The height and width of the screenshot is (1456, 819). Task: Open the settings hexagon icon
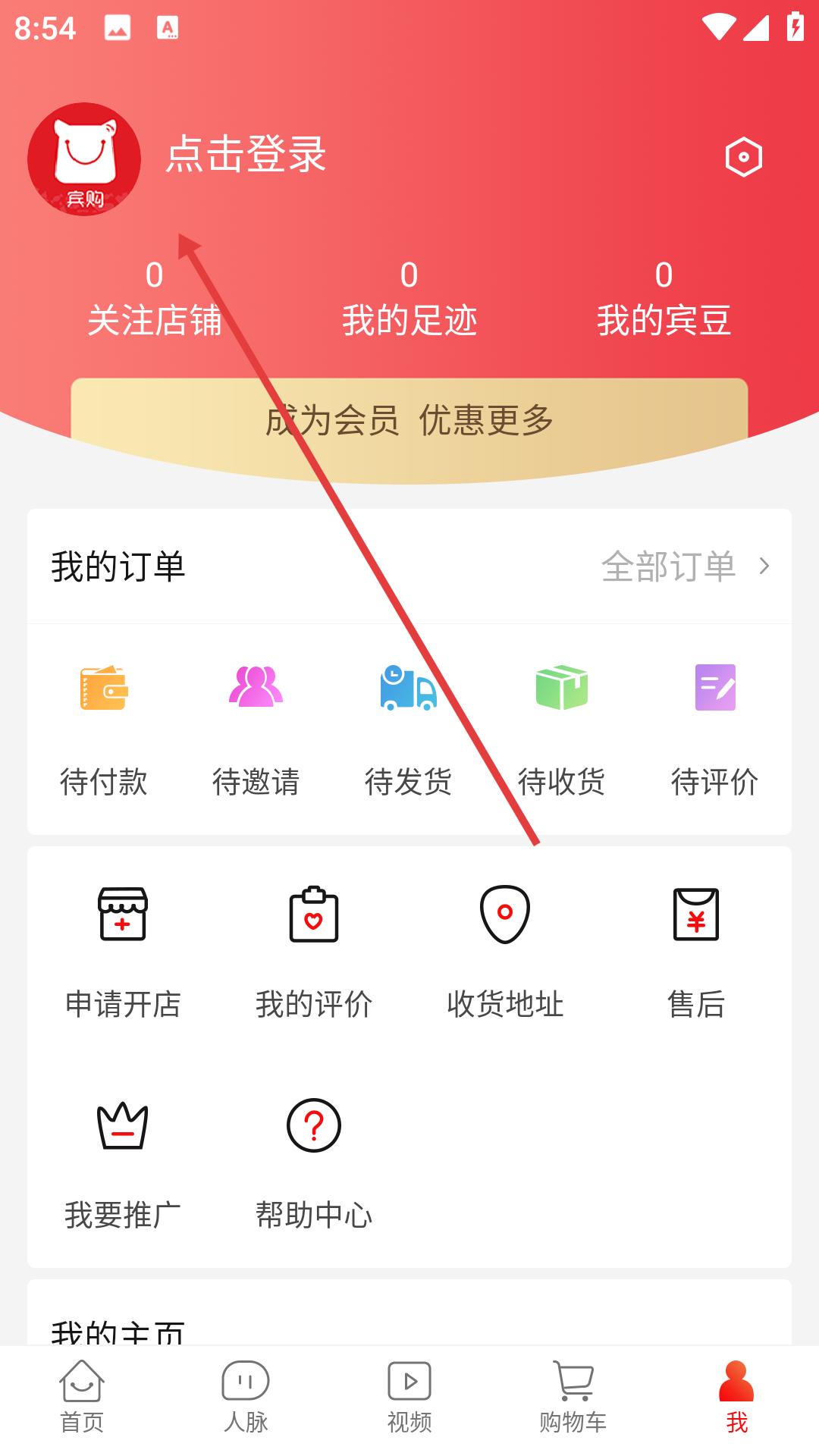coord(743,158)
